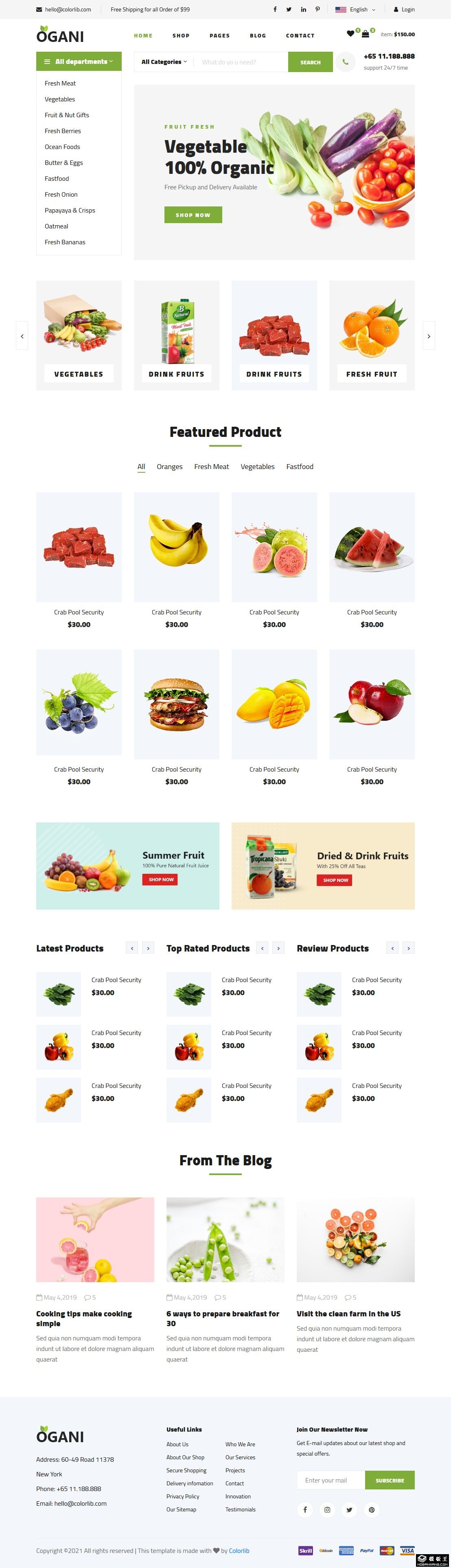The image size is (451, 1568).
Task: Open the Login link
Action: (404, 9)
